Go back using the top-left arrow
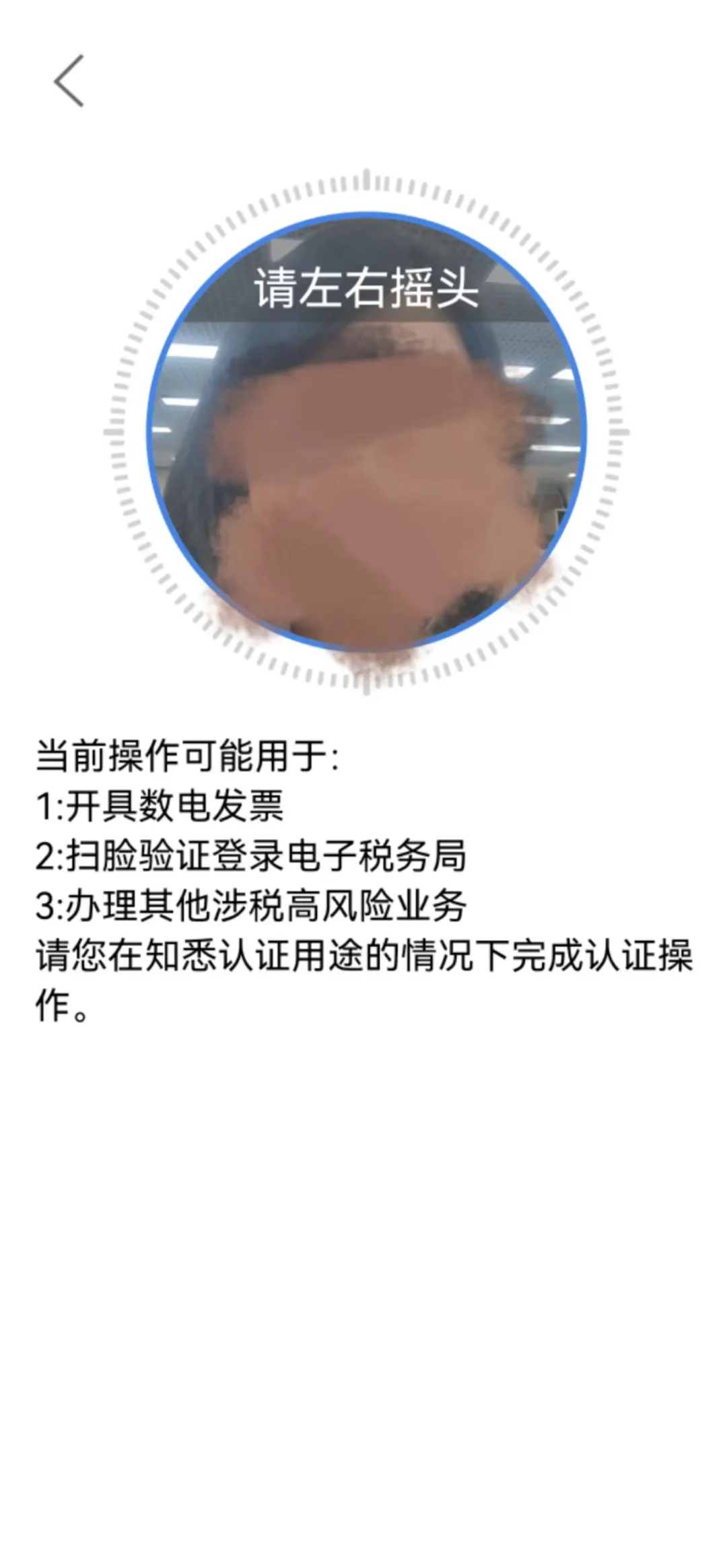The width and height of the screenshot is (727, 1568). point(69,81)
